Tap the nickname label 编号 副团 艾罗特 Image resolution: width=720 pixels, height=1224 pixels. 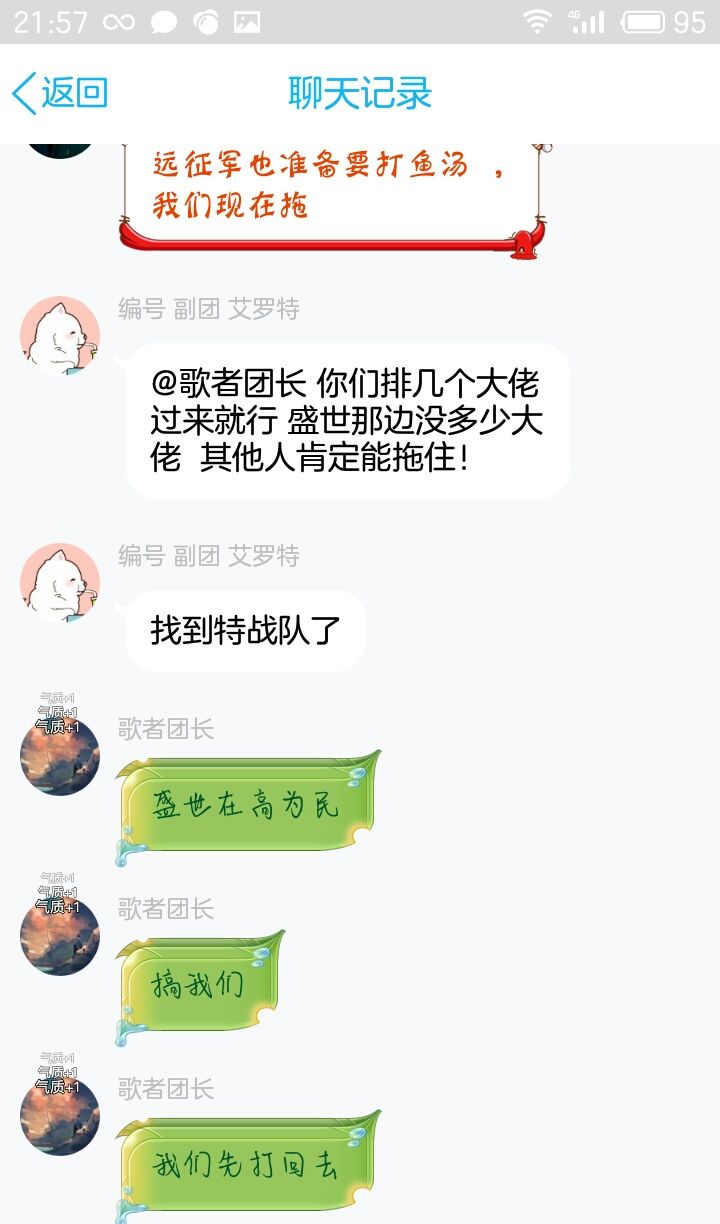tap(211, 309)
